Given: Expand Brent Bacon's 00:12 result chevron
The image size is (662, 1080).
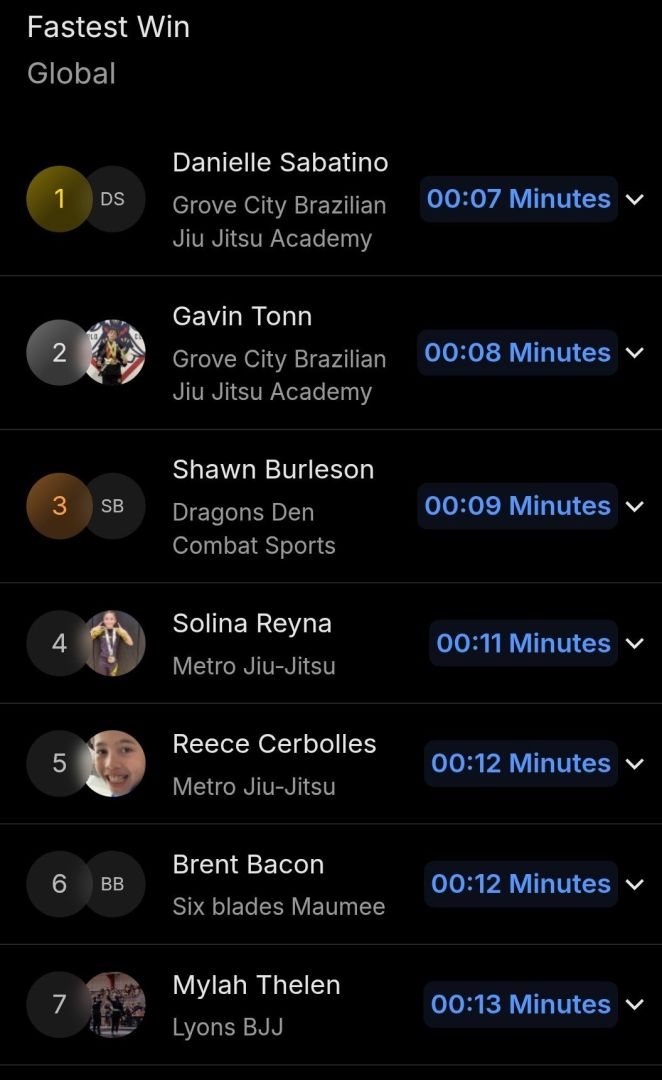Looking at the screenshot, I should [x=634, y=884].
